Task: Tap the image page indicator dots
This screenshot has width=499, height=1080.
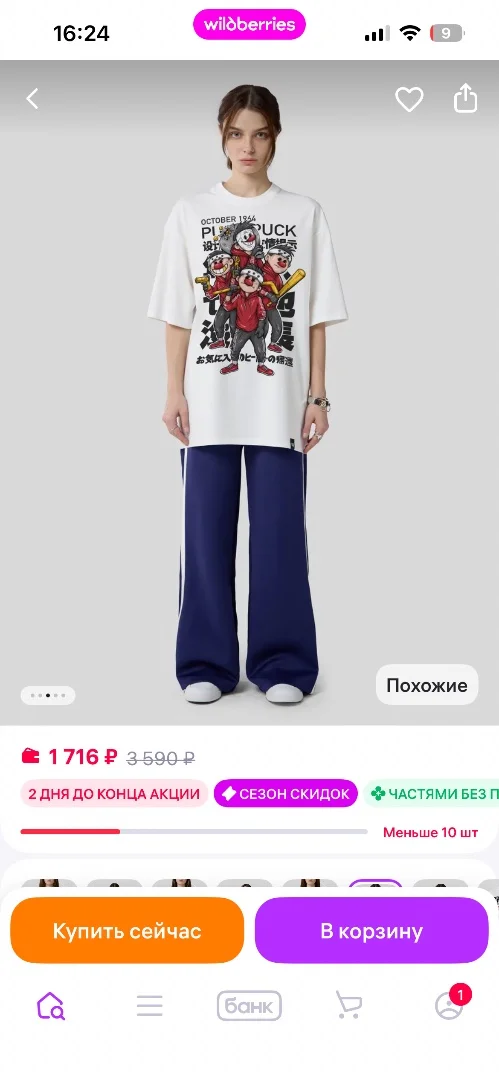Action: pyautogui.click(x=48, y=695)
